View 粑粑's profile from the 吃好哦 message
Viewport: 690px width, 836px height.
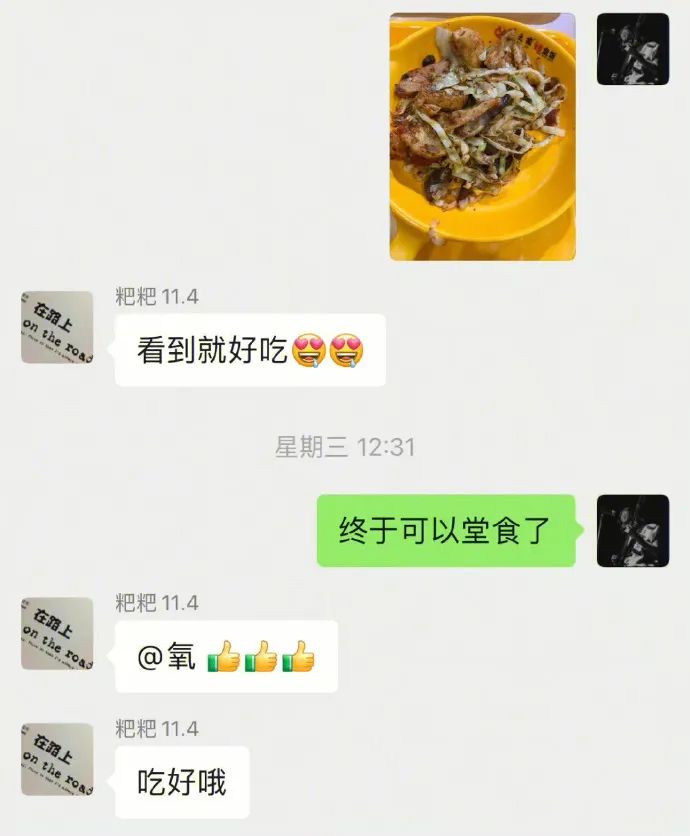(57, 760)
